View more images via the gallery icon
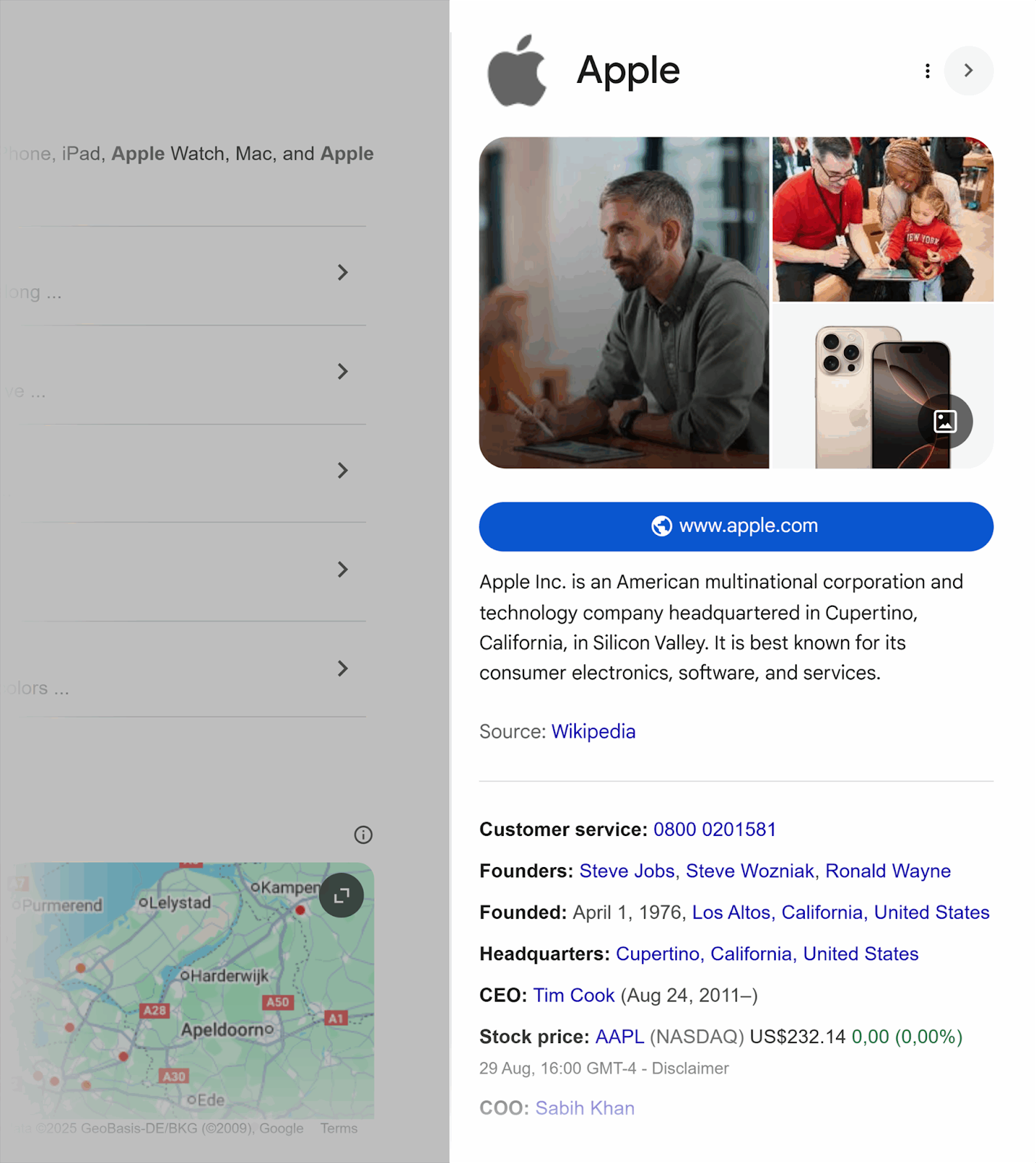The image size is (1036, 1163). (x=944, y=422)
